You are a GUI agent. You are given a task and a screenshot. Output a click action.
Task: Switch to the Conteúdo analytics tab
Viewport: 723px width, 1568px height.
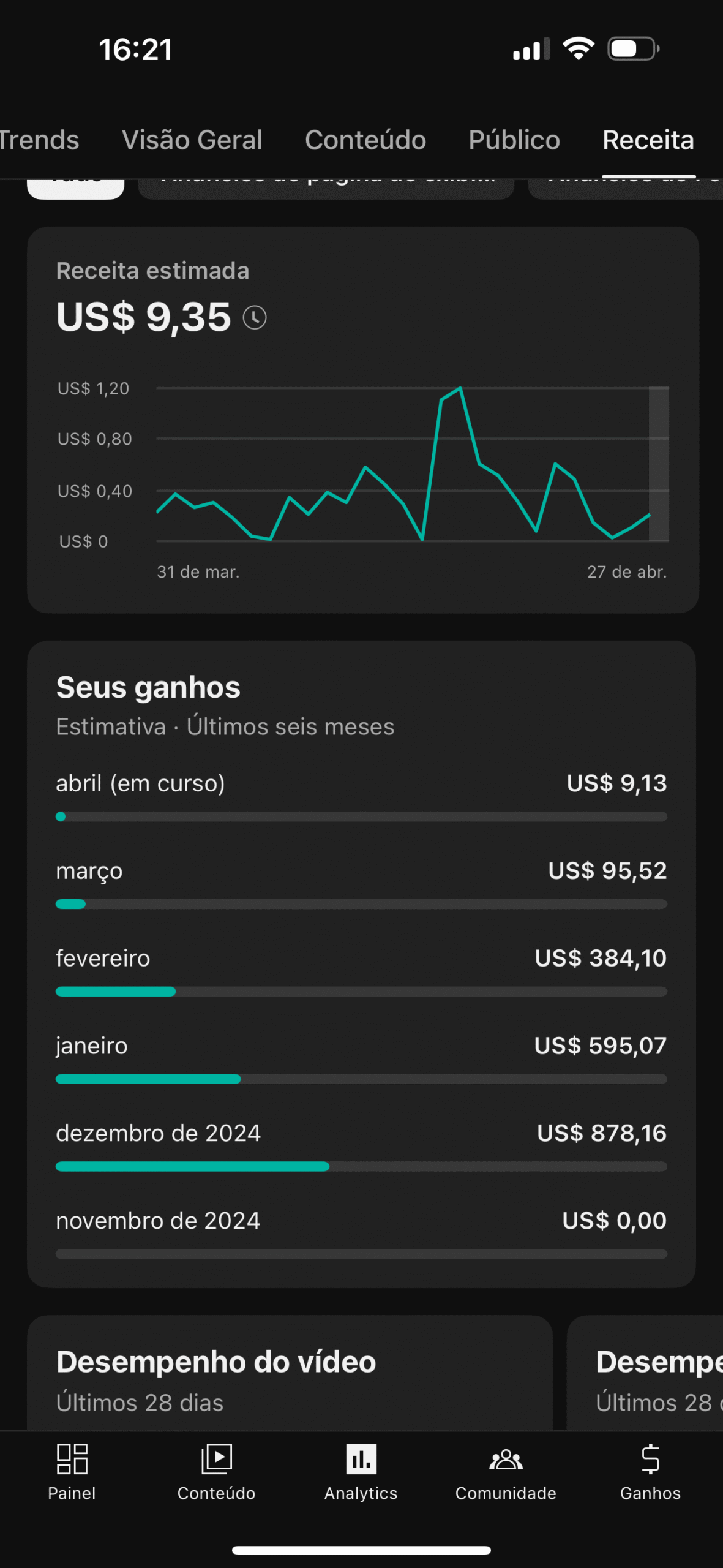click(x=365, y=140)
